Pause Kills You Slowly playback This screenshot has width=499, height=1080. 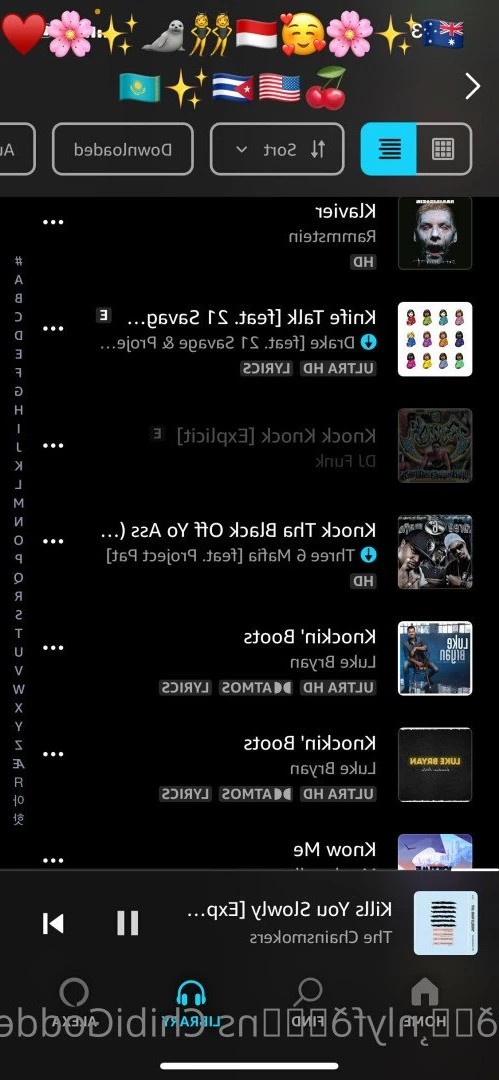click(127, 923)
